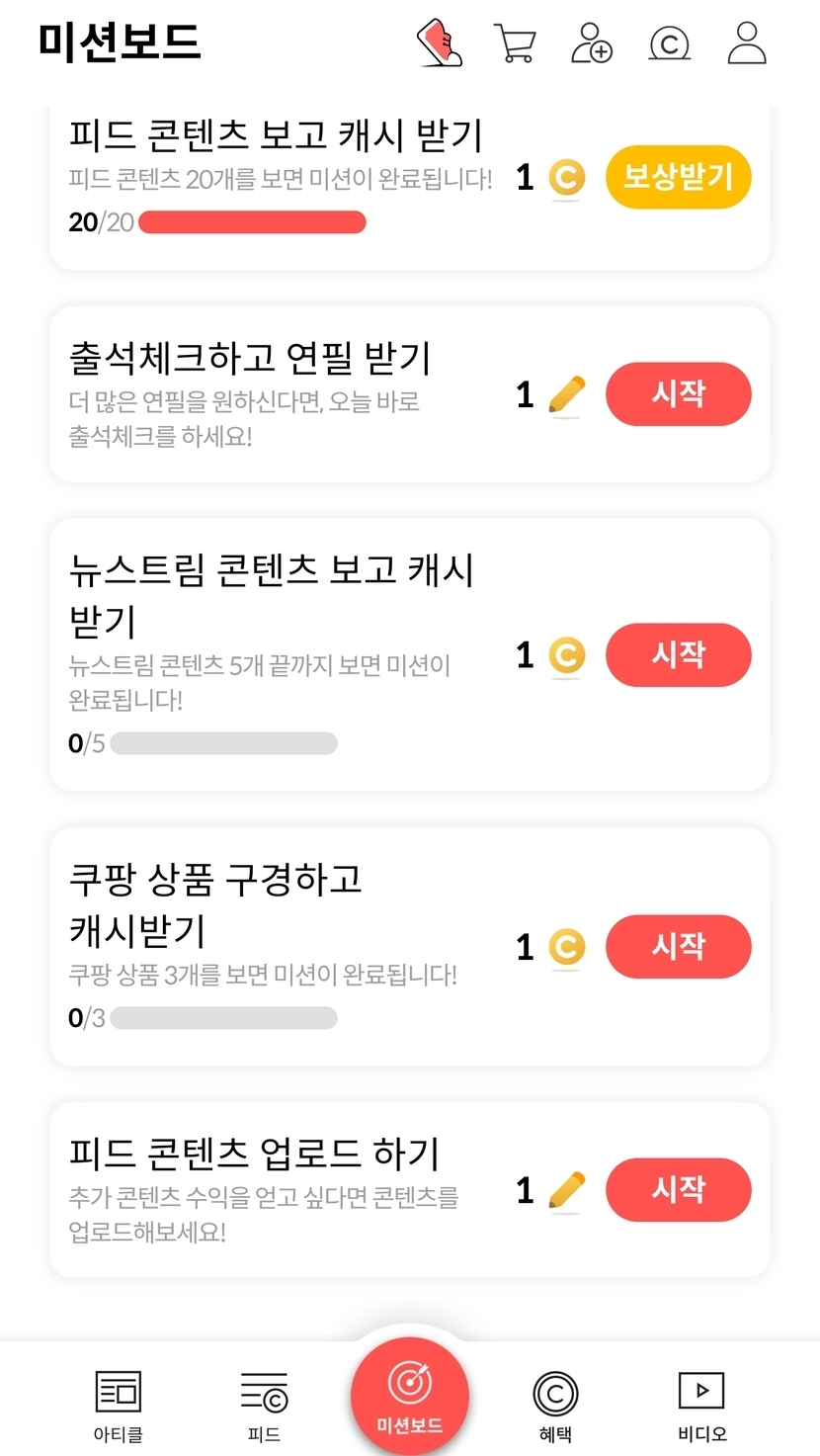Open the shopping cart
Image resolution: width=820 pixels, height=1456 pixels.
pos(515,43)
